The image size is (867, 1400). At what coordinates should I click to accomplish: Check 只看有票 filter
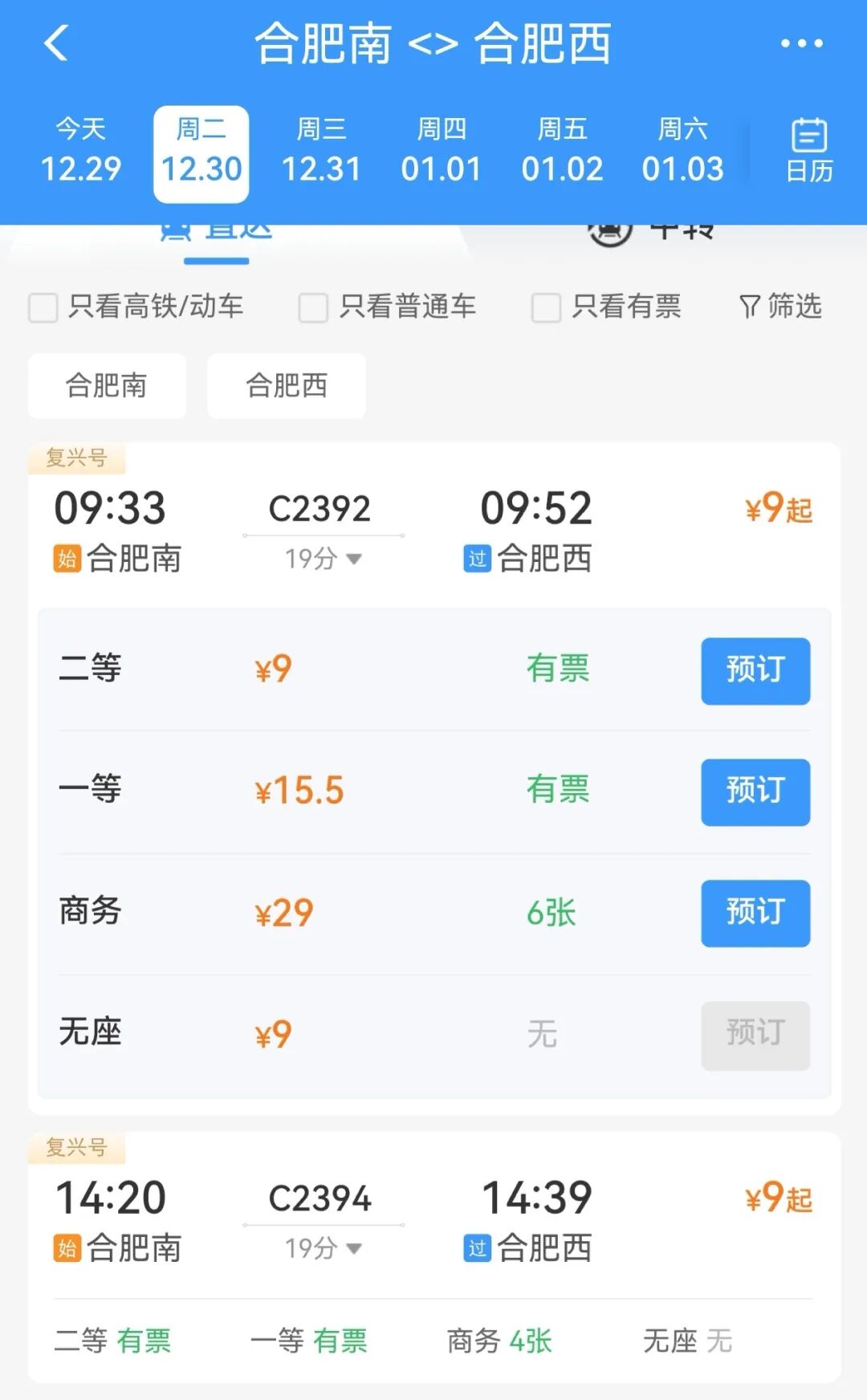pyautogui.click(x=546, y=307)
